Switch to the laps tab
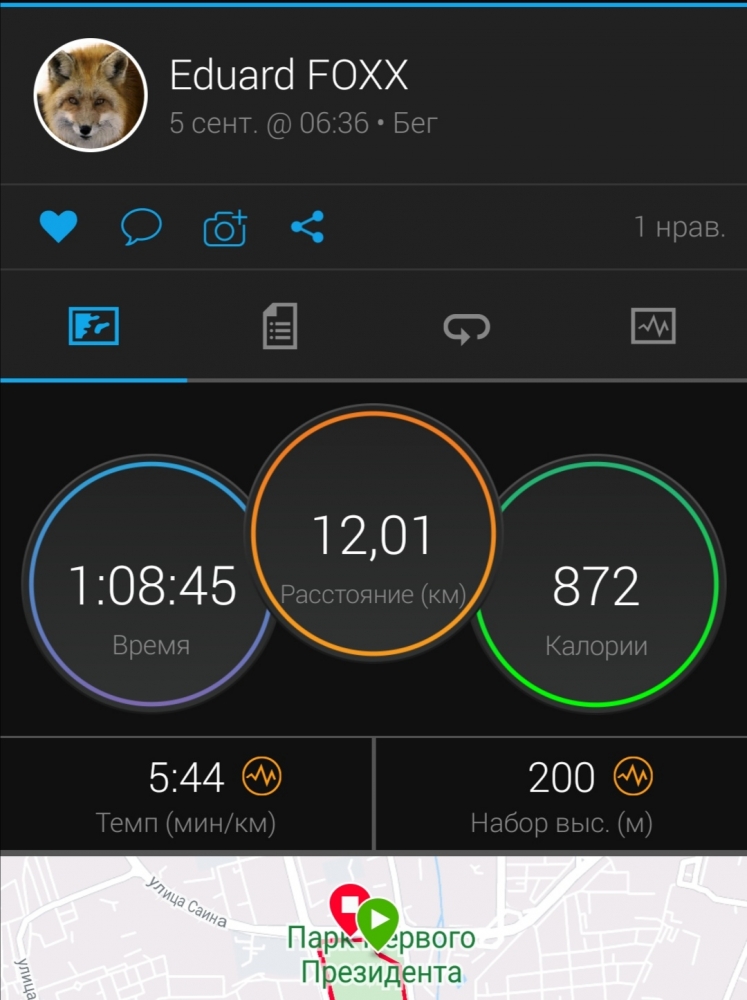The height and width of the screenshot is (1000, 747). point(467,326)
